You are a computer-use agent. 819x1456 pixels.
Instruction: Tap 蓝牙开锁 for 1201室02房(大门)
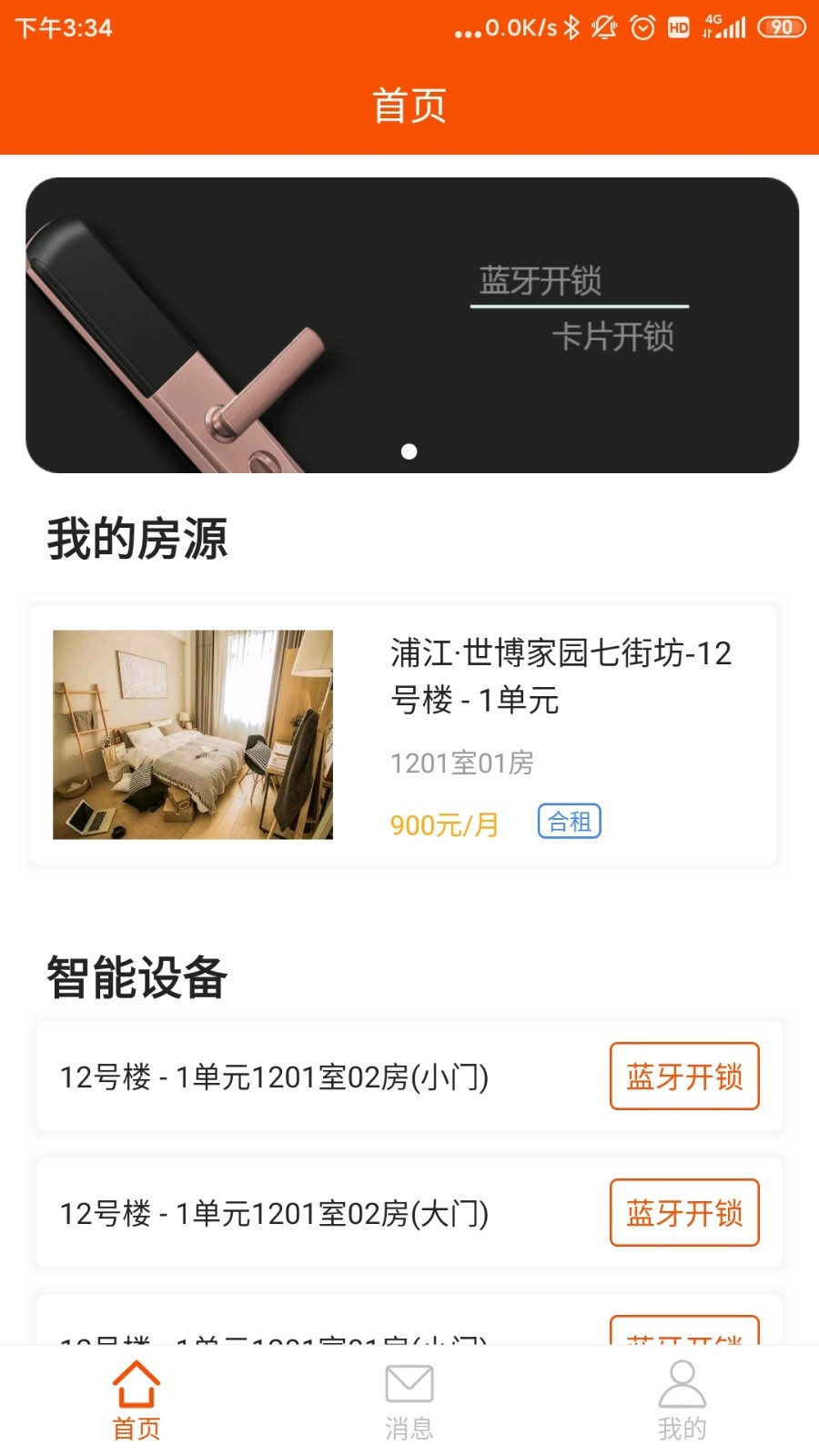(x=684, y=1213)
